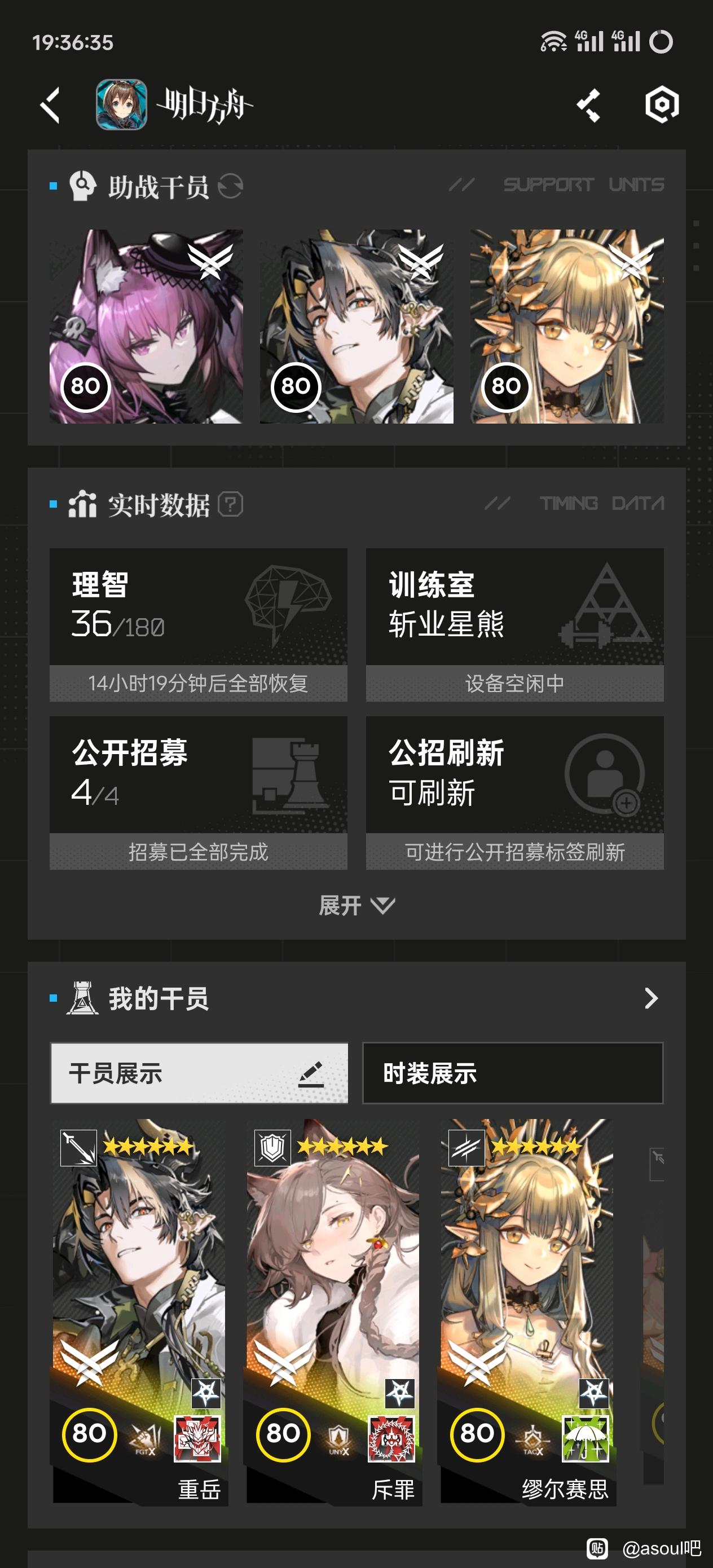This screenshot has width=713, height=1568.
Task: Open the 理智 sanity card
Action: [199, 624]
